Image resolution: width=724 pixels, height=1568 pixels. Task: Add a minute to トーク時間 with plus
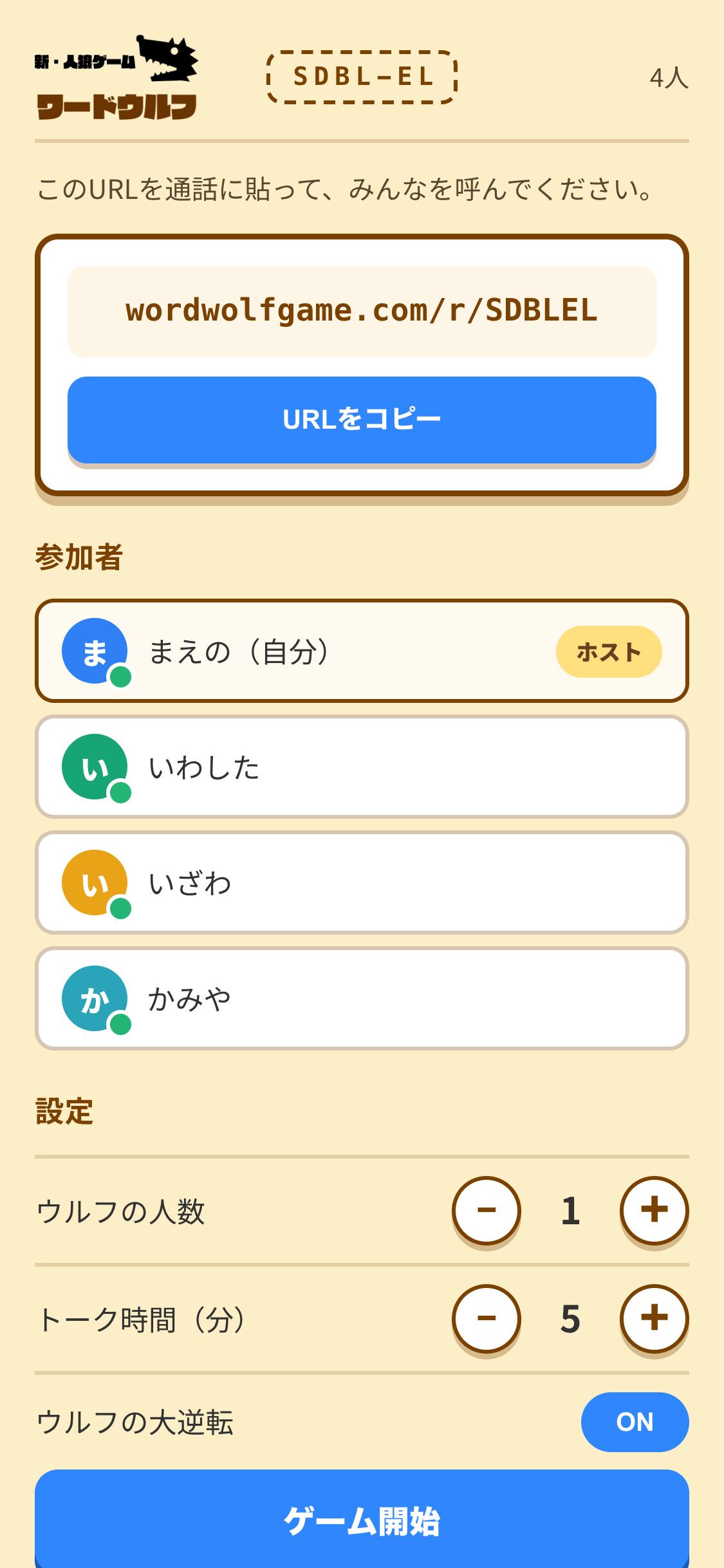pyautogui.click(x=654, y=1318)
